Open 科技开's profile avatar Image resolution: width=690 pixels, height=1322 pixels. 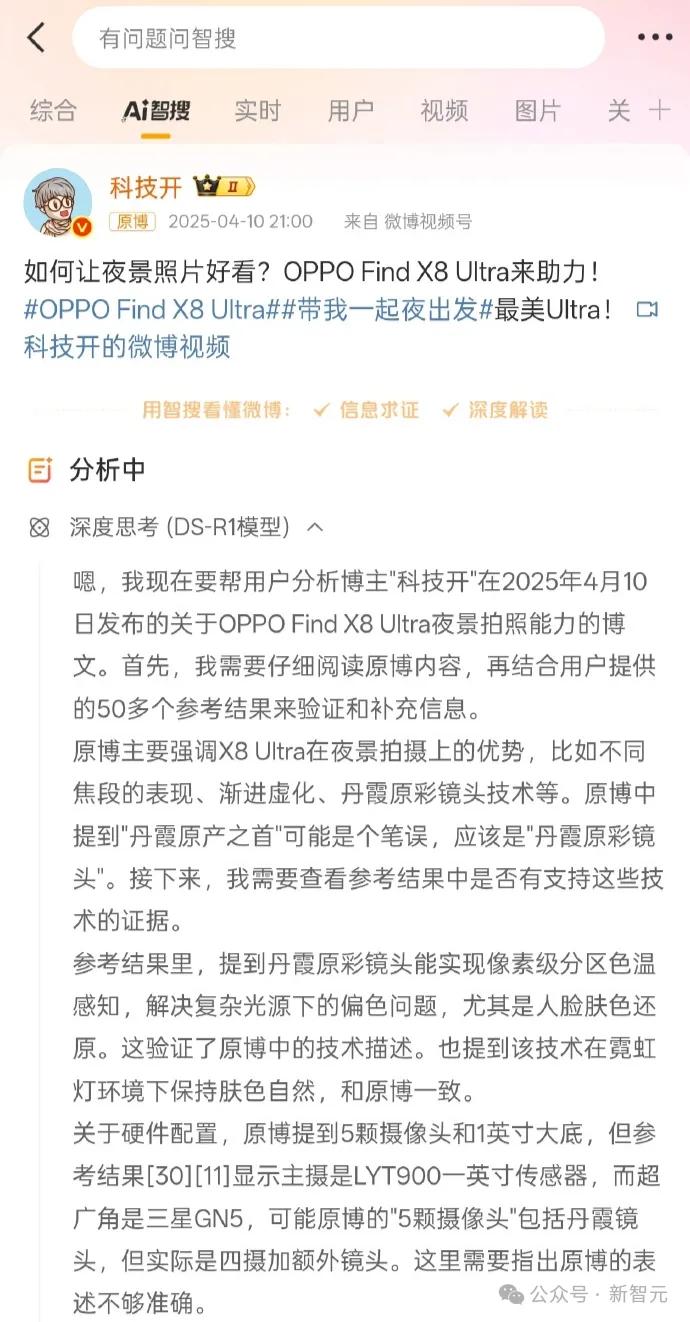[58, 203]
